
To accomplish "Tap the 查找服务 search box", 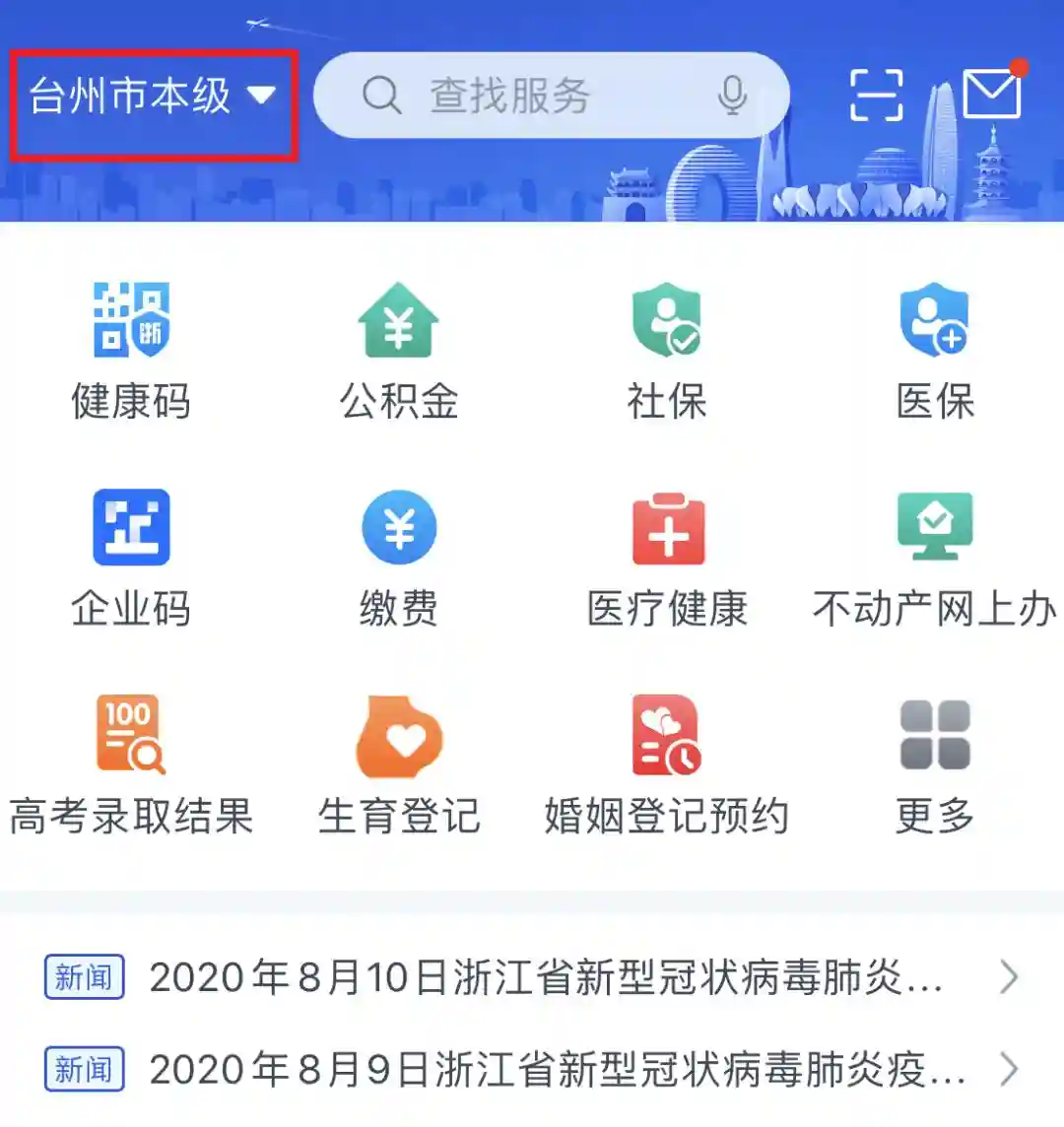I will pyautogui.click(x=512, y=97).
